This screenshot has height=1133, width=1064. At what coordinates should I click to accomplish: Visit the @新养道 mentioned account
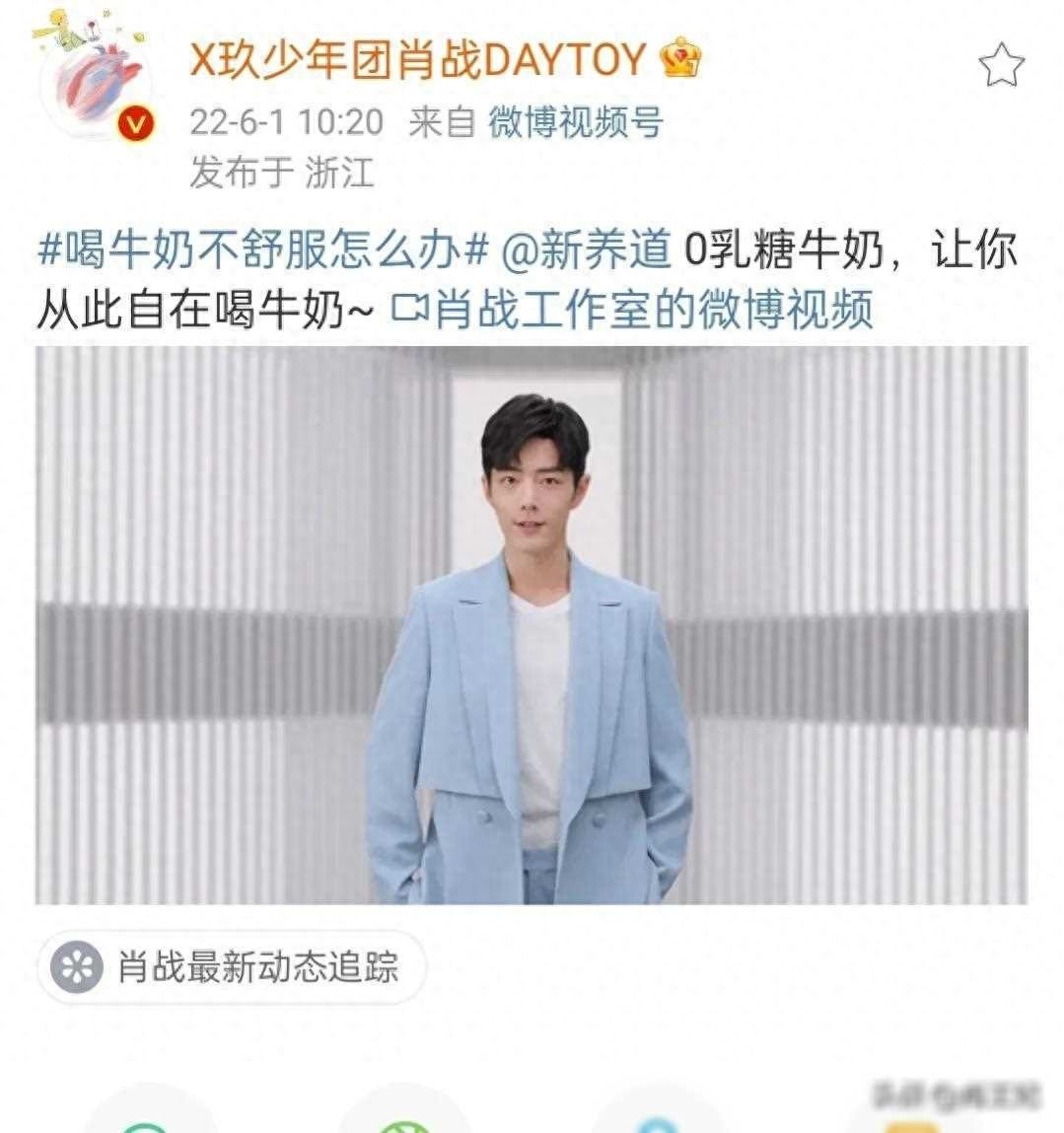(587, 250)
